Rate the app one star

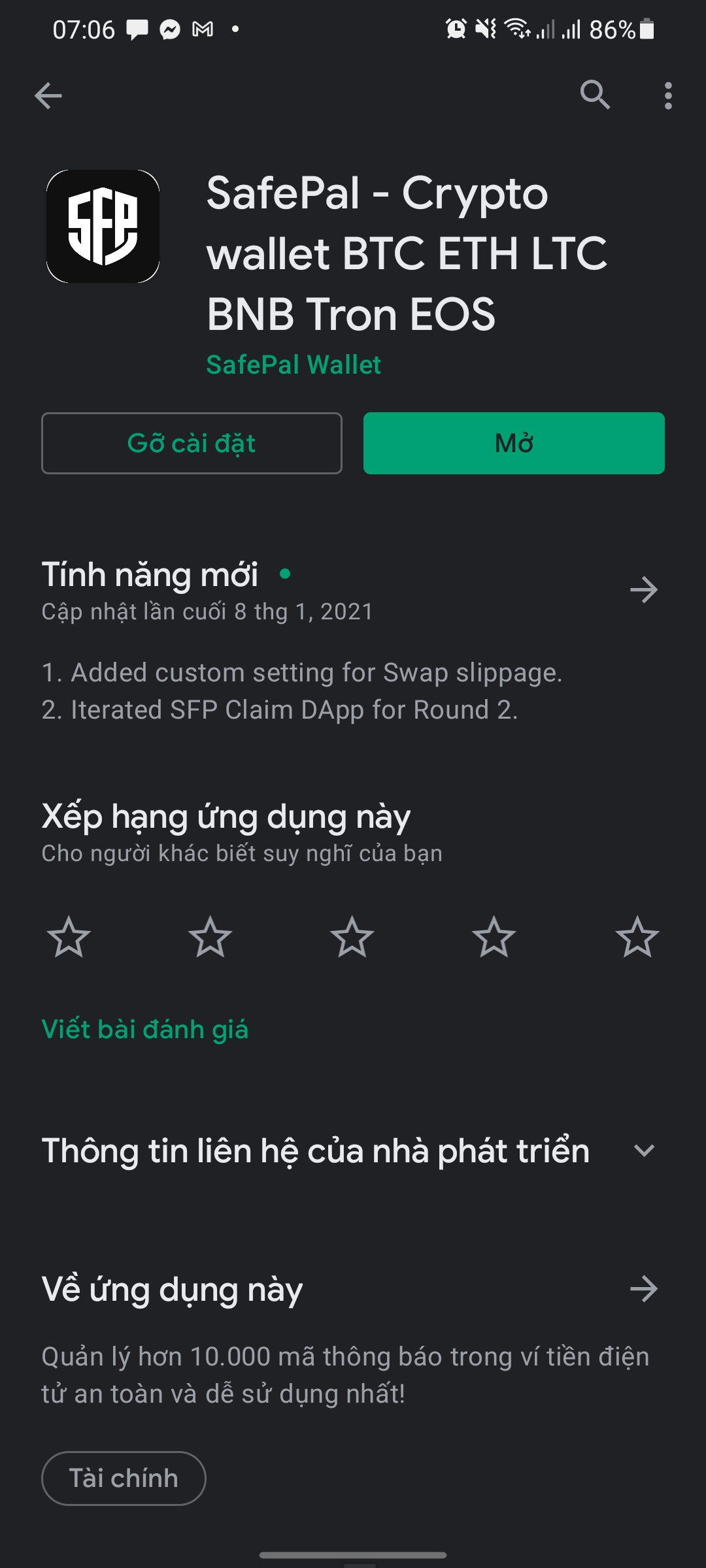[69, 938]
